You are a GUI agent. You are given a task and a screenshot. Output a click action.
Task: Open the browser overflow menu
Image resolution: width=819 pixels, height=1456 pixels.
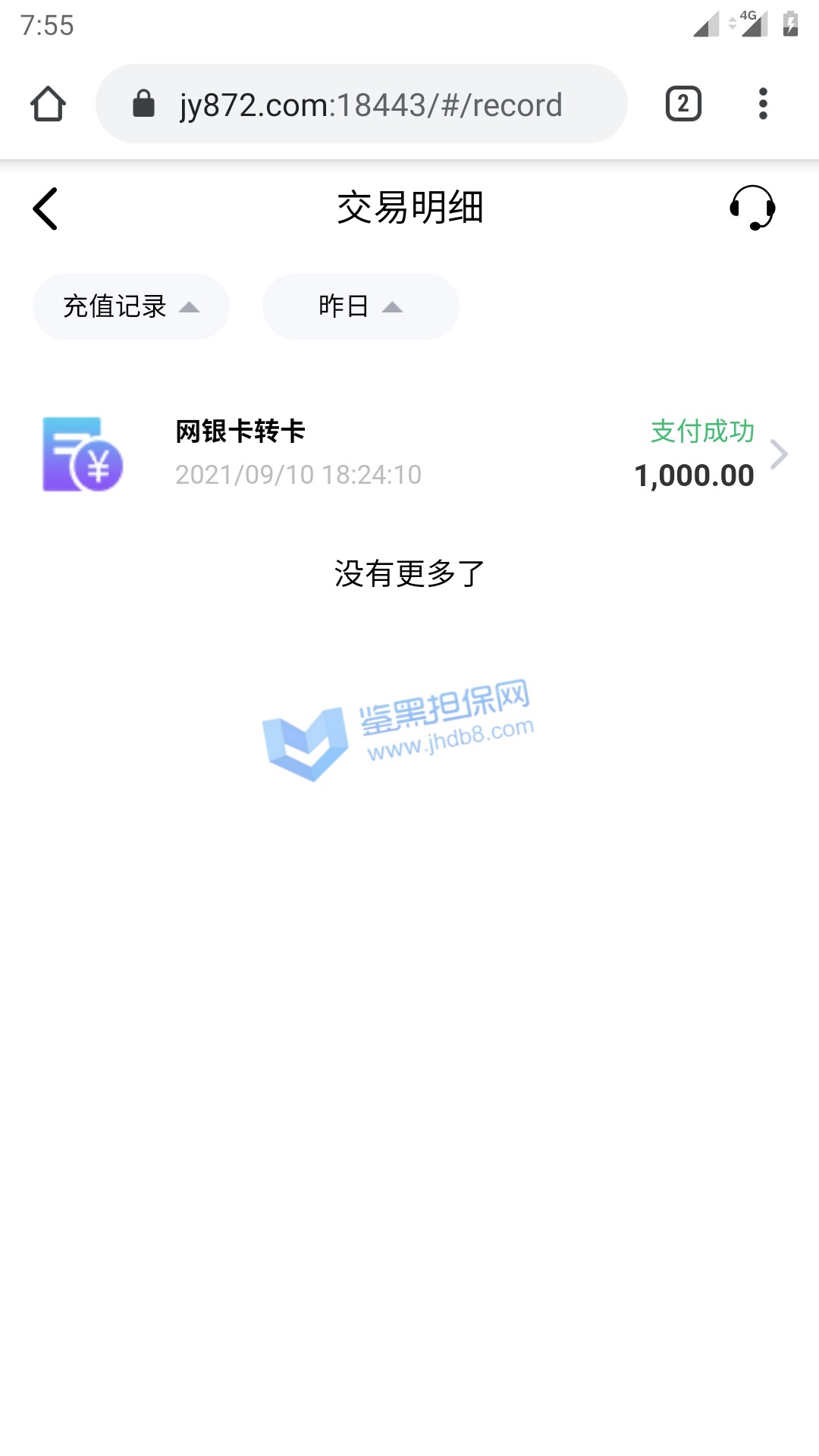[763, 104]
